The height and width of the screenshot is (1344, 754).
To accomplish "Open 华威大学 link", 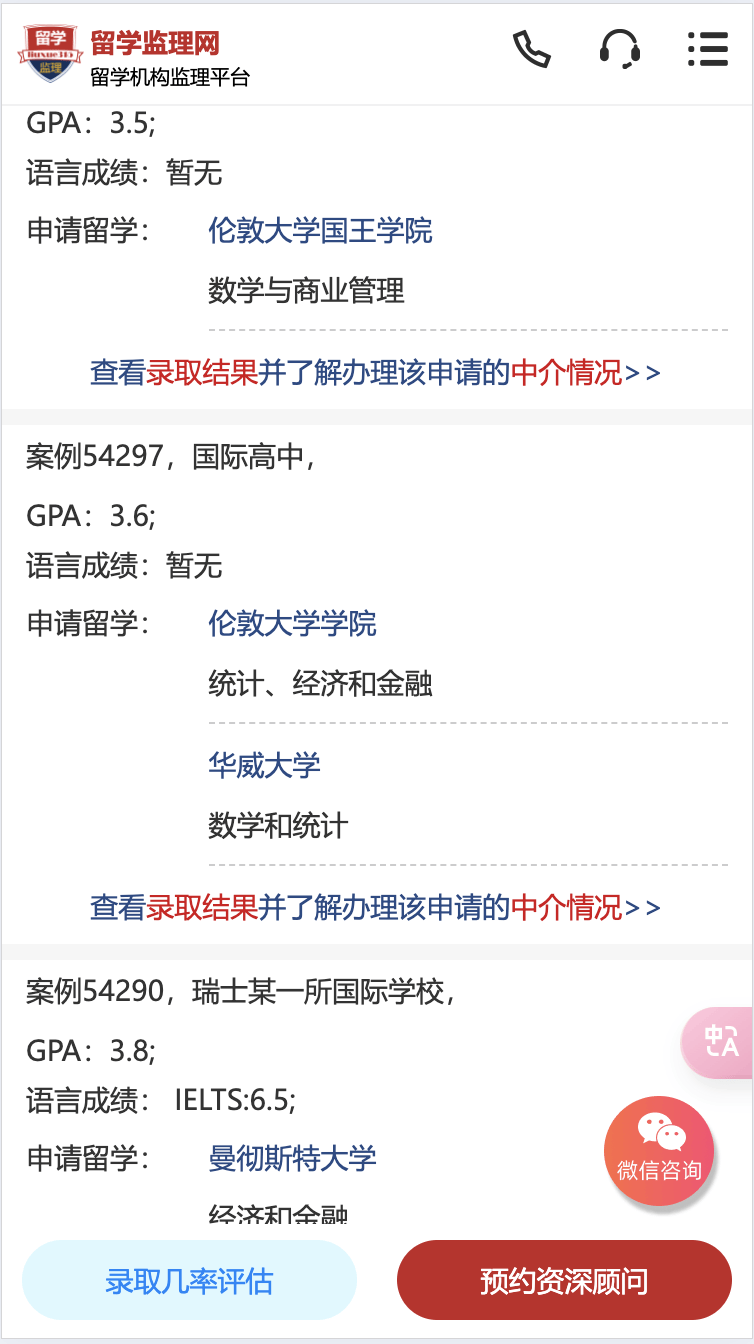I will pyautogui.click(x=264, y=766).
